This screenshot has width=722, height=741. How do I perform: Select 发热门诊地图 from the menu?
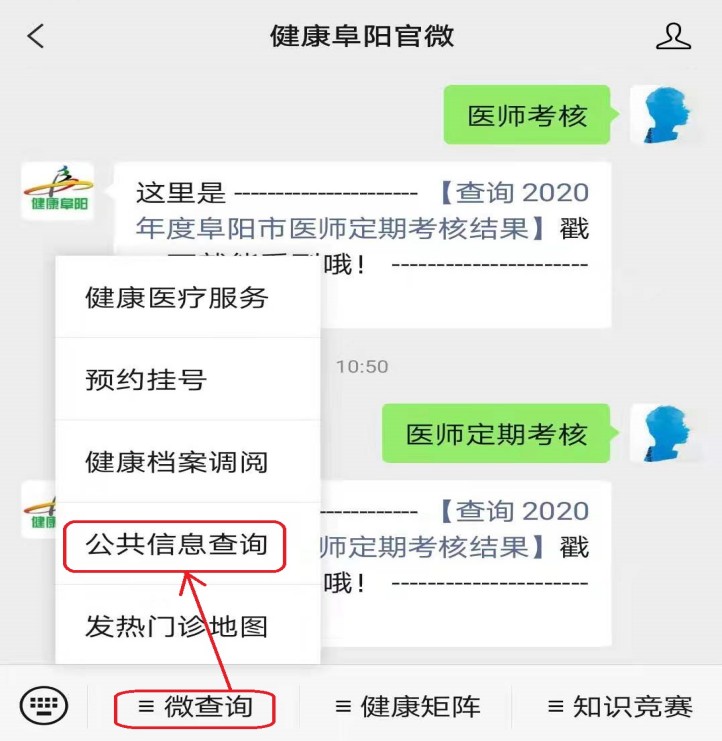tap(177, 627)
